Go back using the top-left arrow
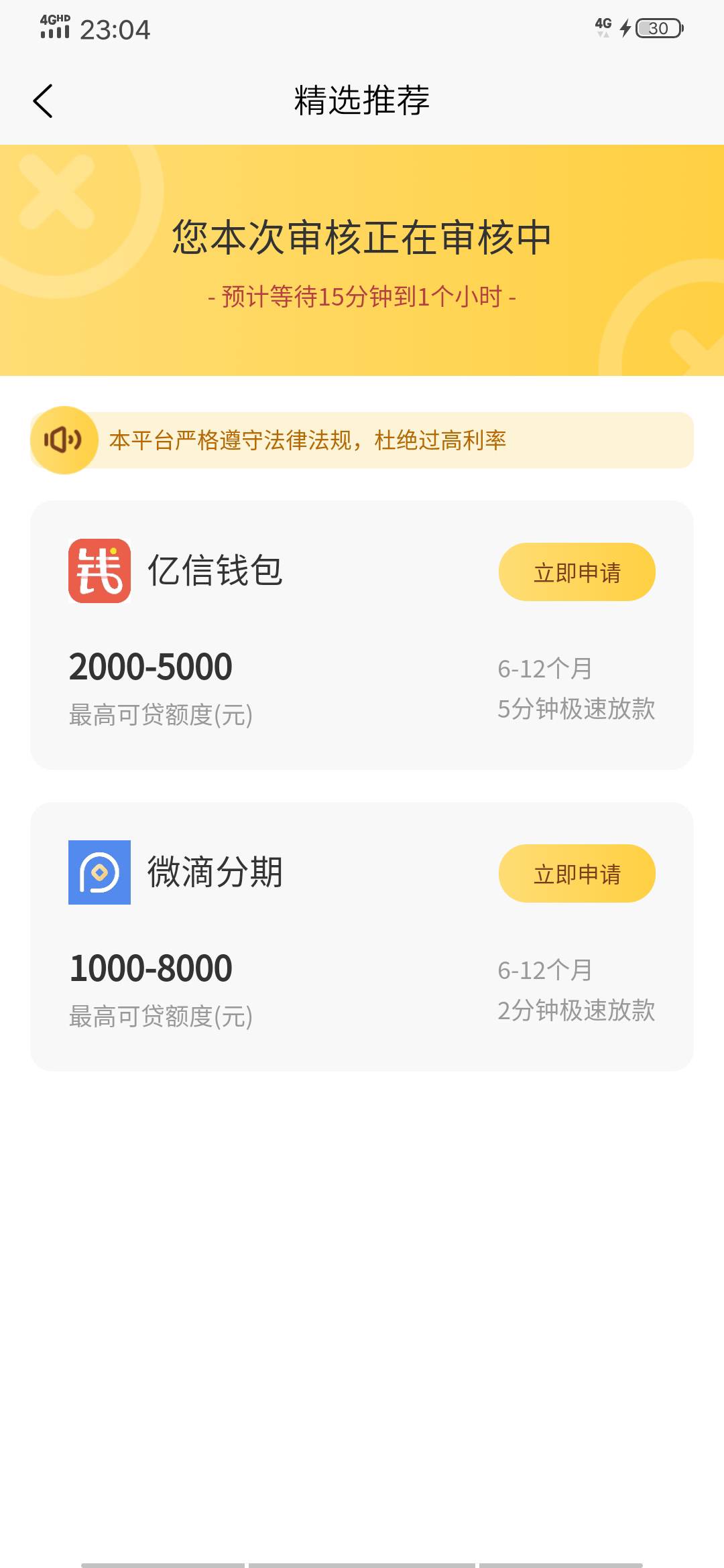Screen dimensions: 724x1568 click(x=43, y=101)
